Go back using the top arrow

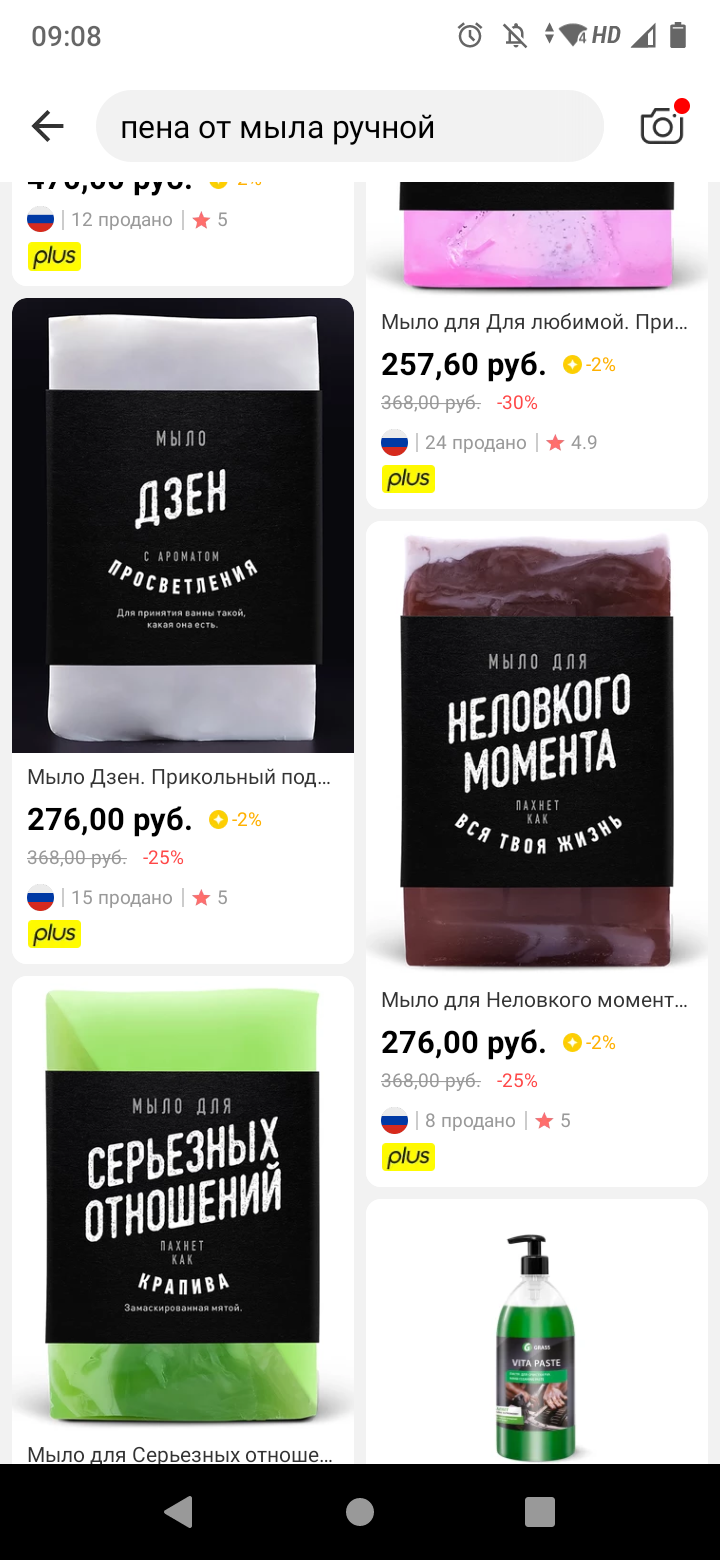[47, 126]
